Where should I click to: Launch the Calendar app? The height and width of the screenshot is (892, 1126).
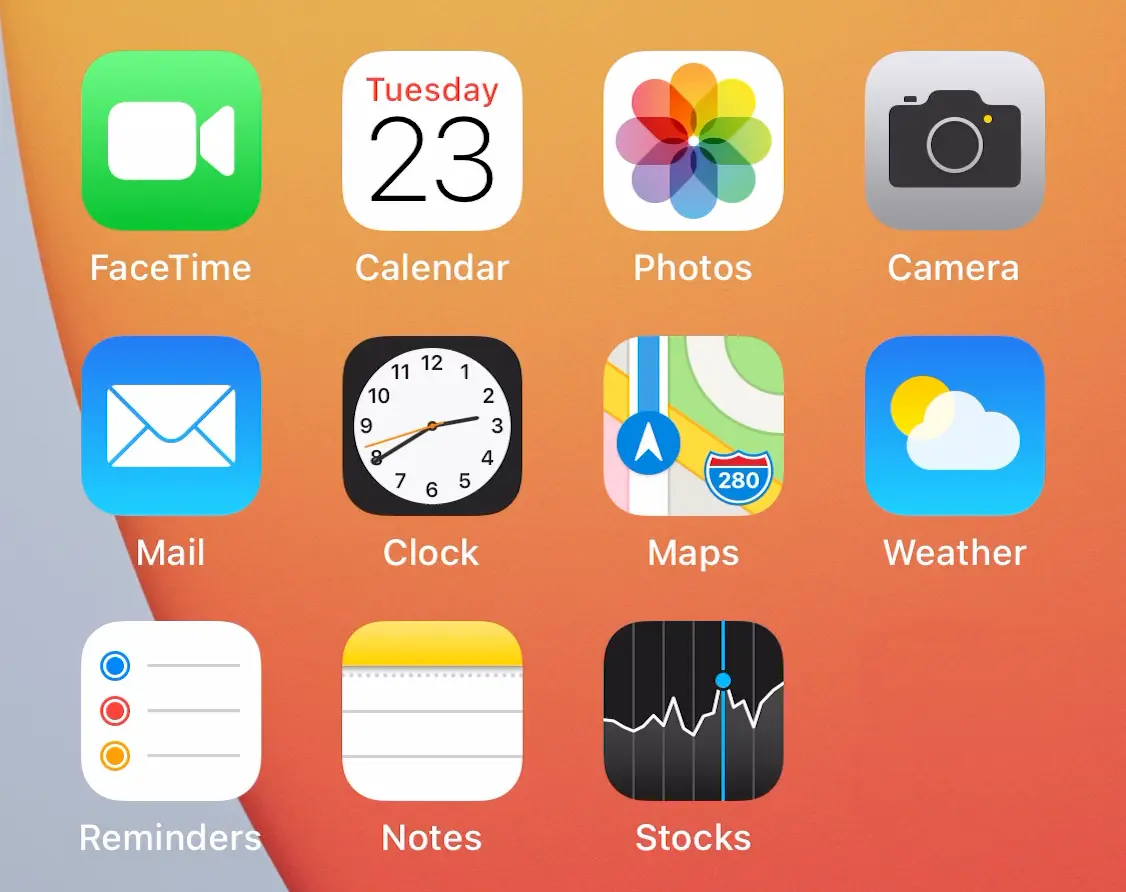click(432, 141)
